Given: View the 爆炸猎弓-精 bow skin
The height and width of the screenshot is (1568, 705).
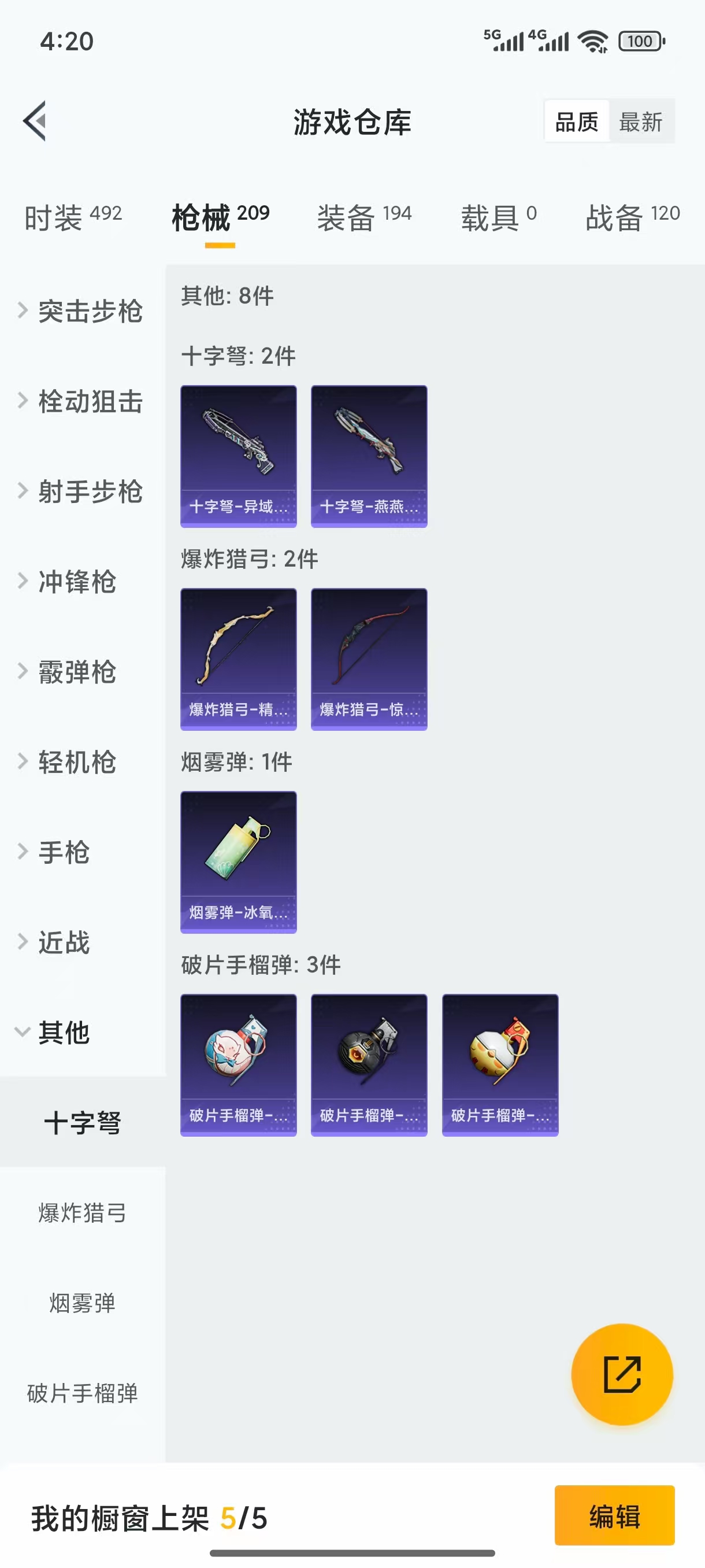Looking at the screenshot, I should 239,659.
